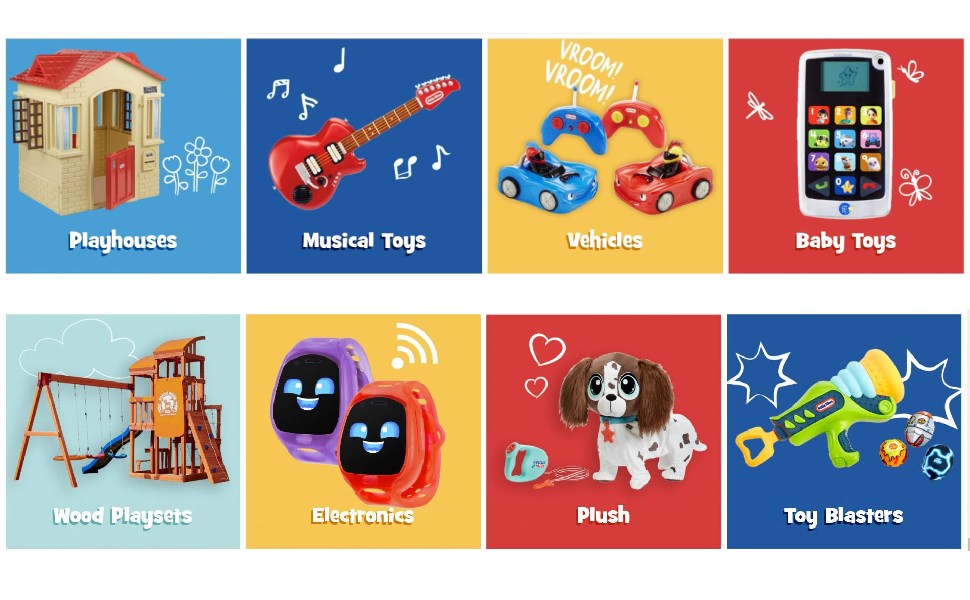Explore the Toy Blasters category
Image resolution: width=970 pixels, height=600 pixels.
(844, 431)
